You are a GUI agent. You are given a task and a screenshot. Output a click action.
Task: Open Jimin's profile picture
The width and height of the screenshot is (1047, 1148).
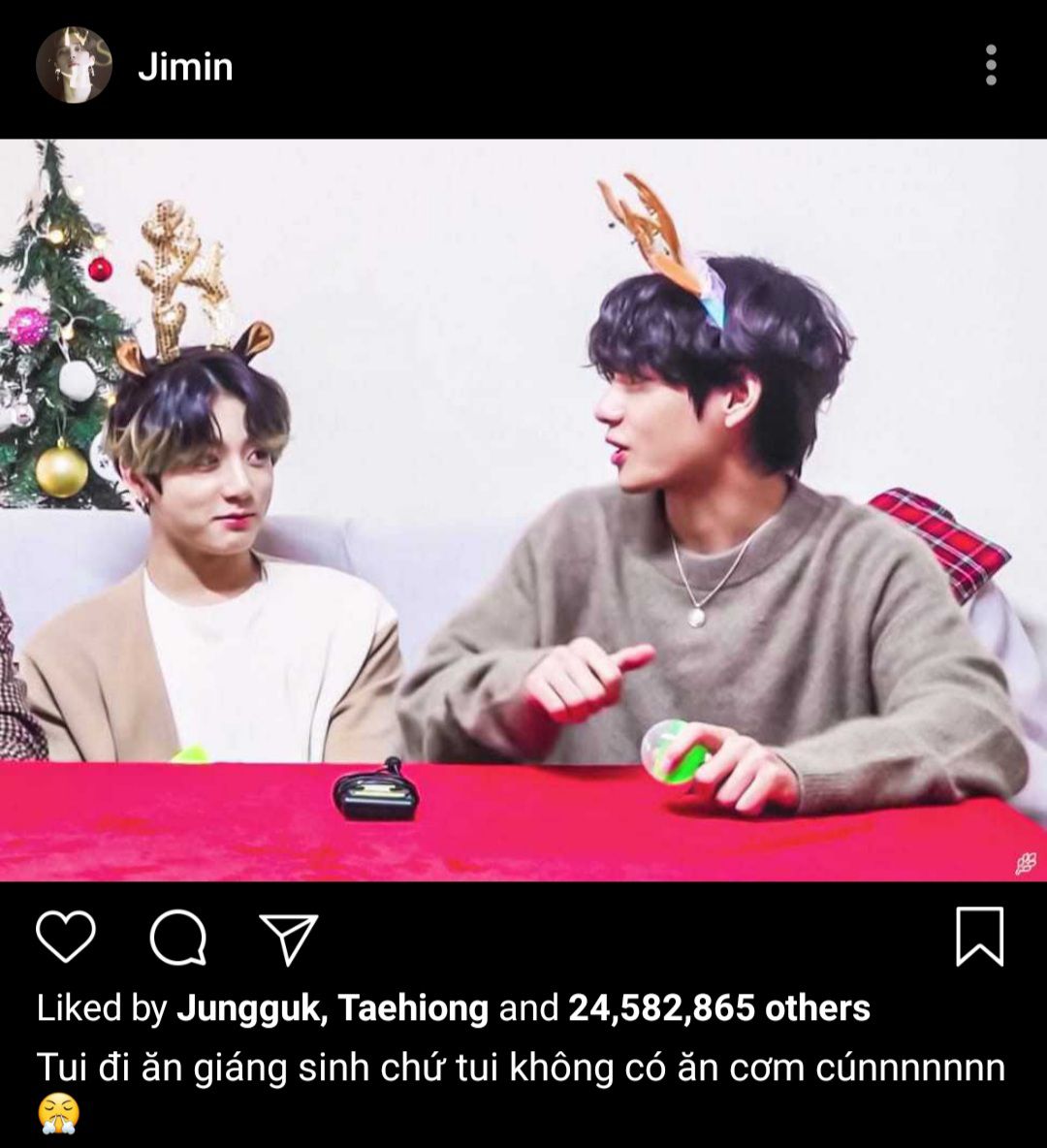74,65
